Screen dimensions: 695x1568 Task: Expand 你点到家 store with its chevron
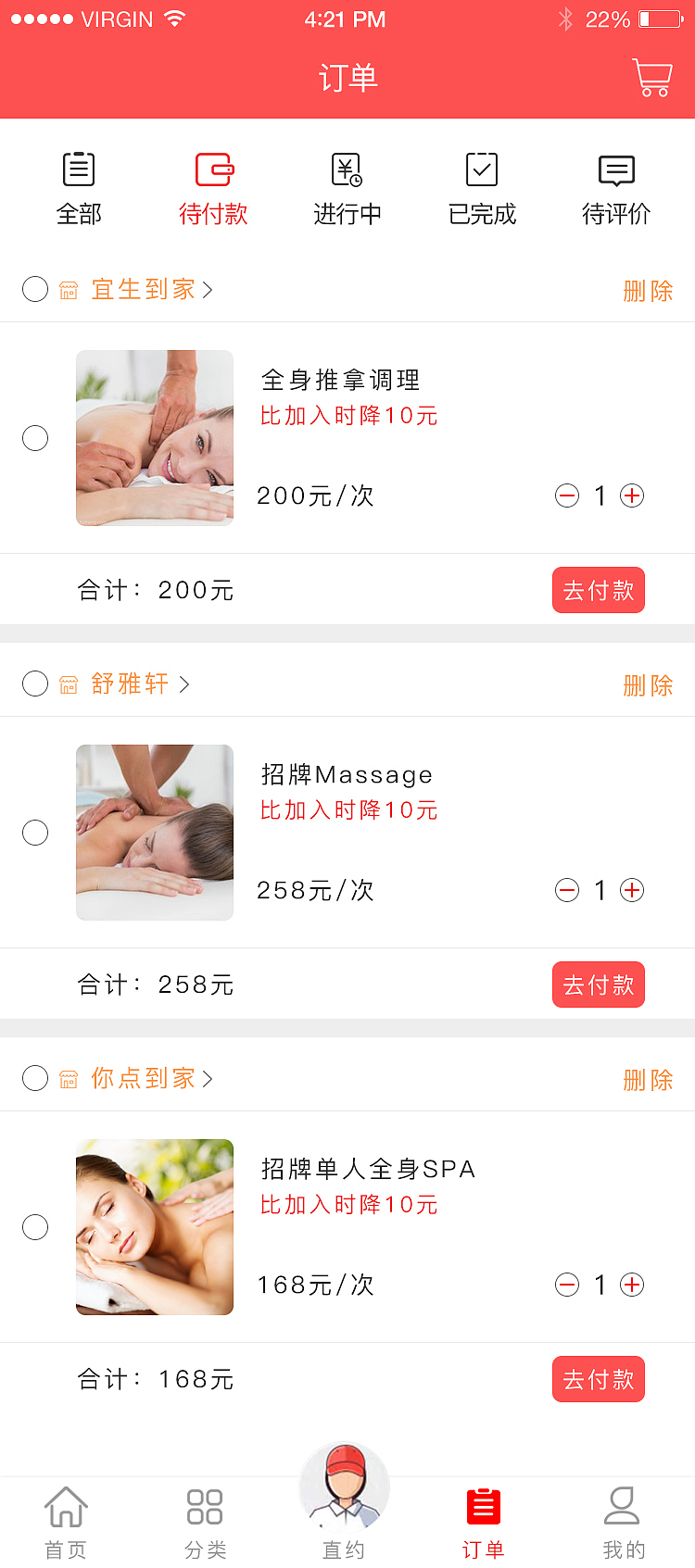point(208,1078)
